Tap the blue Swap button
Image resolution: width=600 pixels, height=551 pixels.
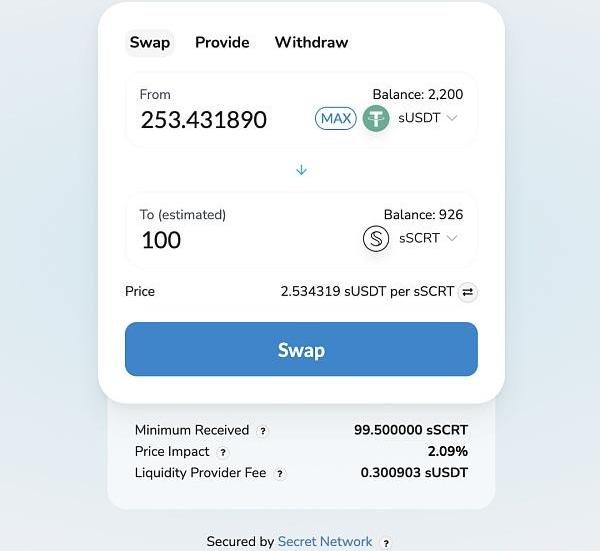coord(301,350)
